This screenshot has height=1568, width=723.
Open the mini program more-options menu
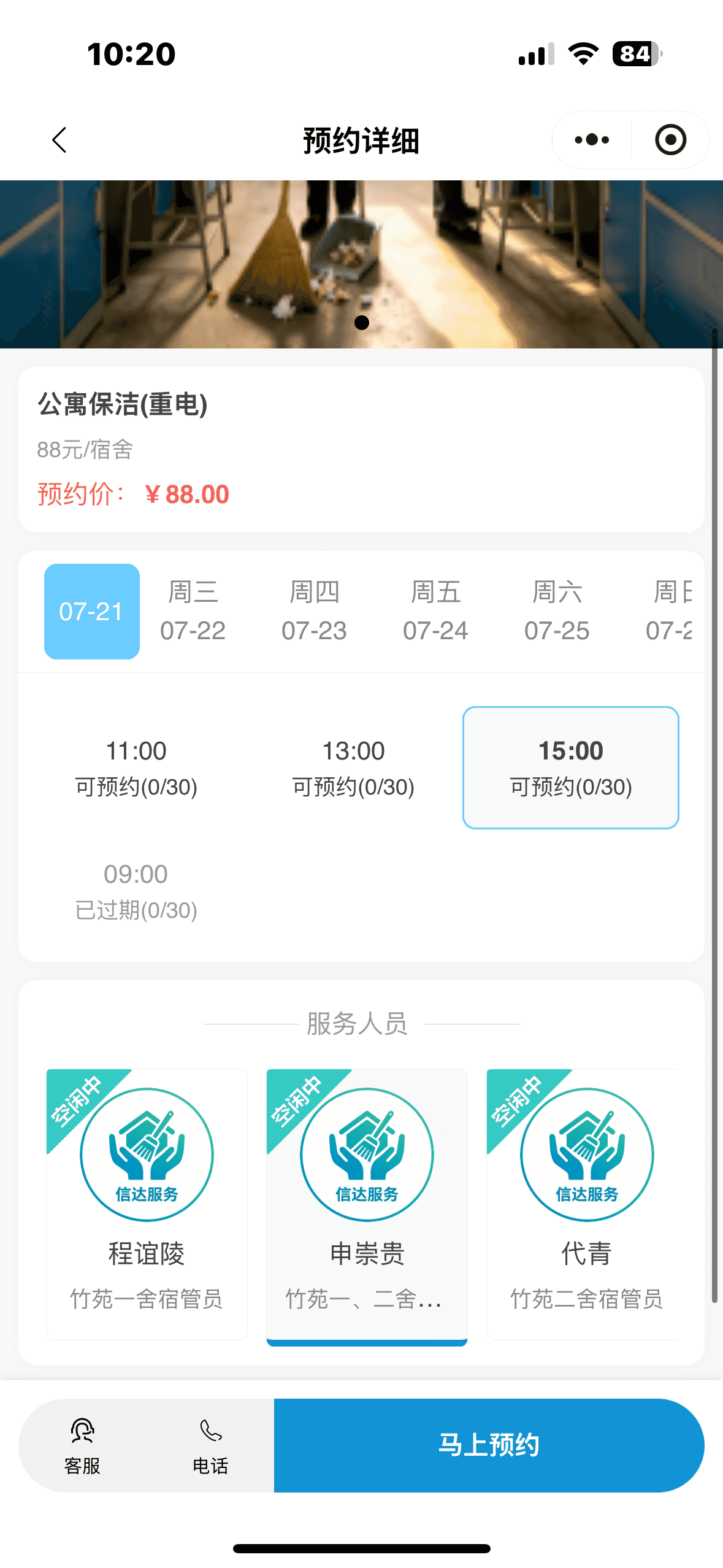tap(592, 140)
